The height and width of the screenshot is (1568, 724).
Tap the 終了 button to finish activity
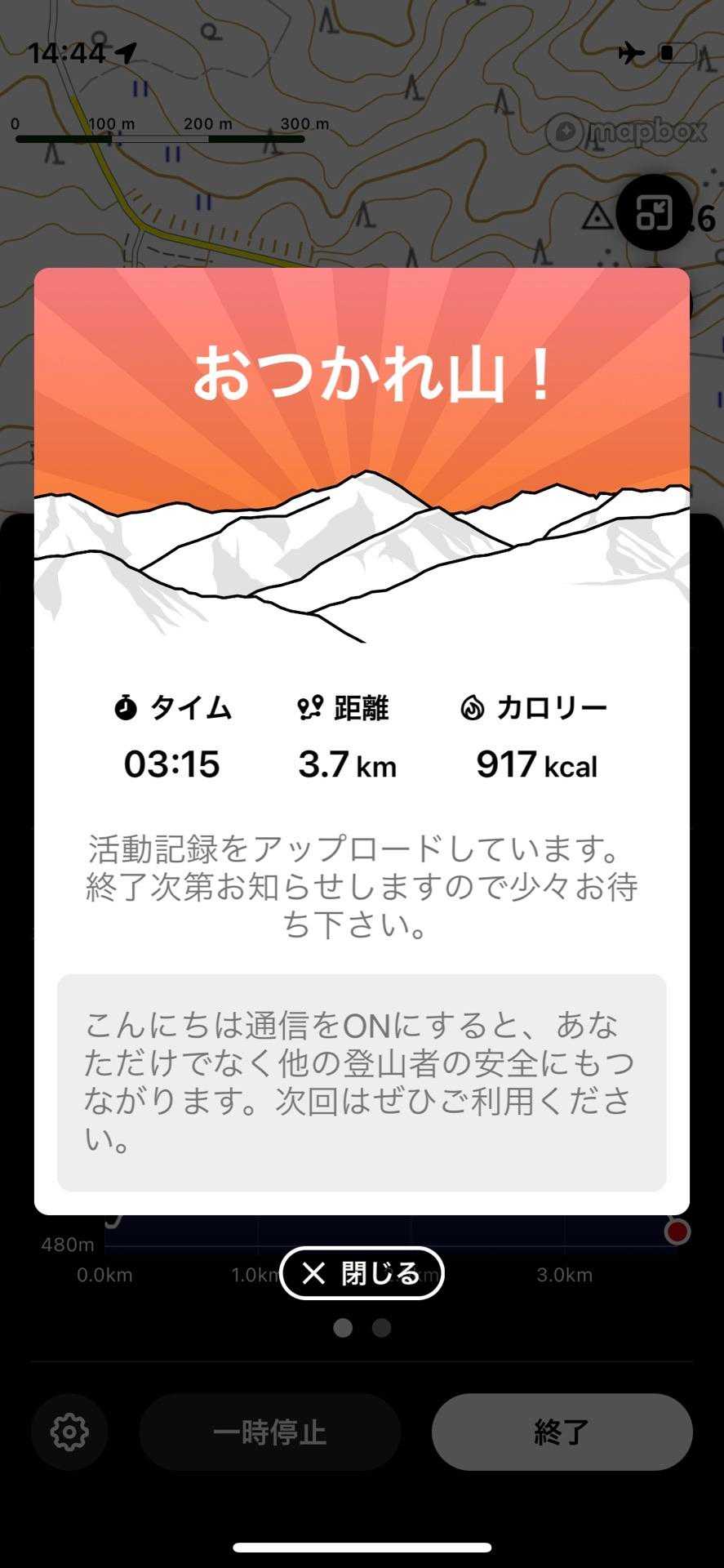point(562,1432)
